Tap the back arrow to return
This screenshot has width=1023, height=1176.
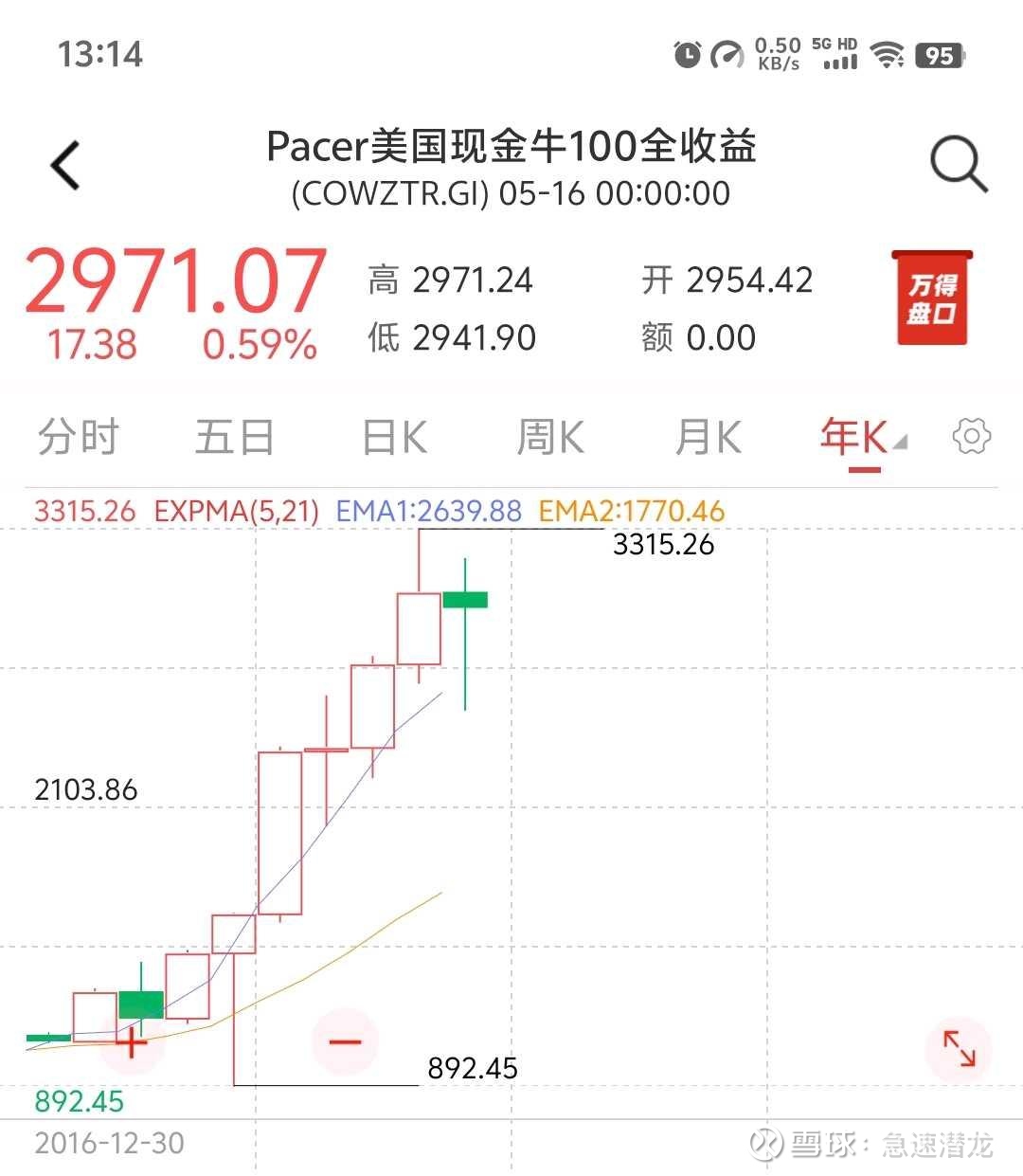[64, 163]
